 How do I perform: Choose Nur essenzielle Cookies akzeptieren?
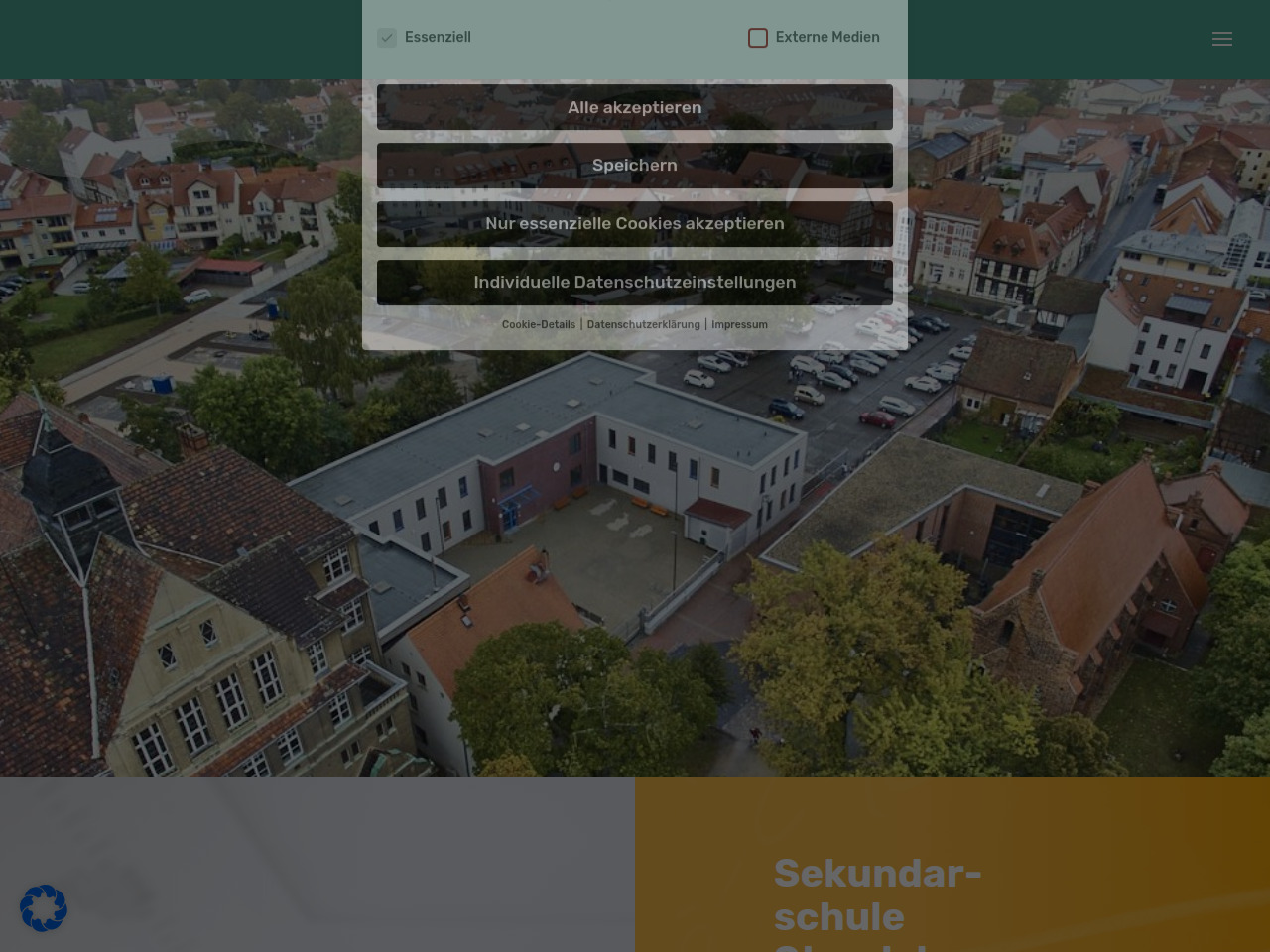[635, 224]
